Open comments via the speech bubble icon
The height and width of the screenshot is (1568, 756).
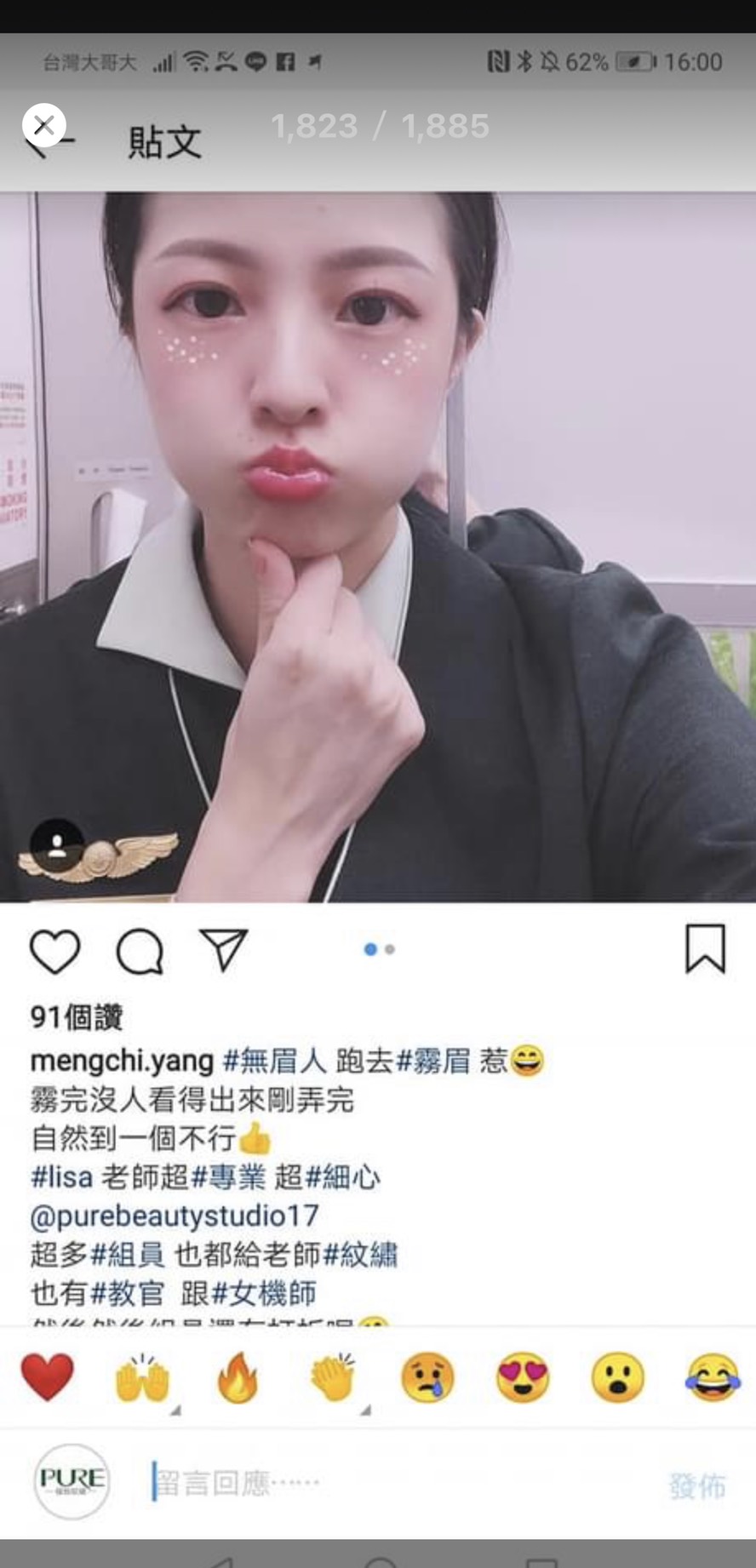tap(140, 951)
